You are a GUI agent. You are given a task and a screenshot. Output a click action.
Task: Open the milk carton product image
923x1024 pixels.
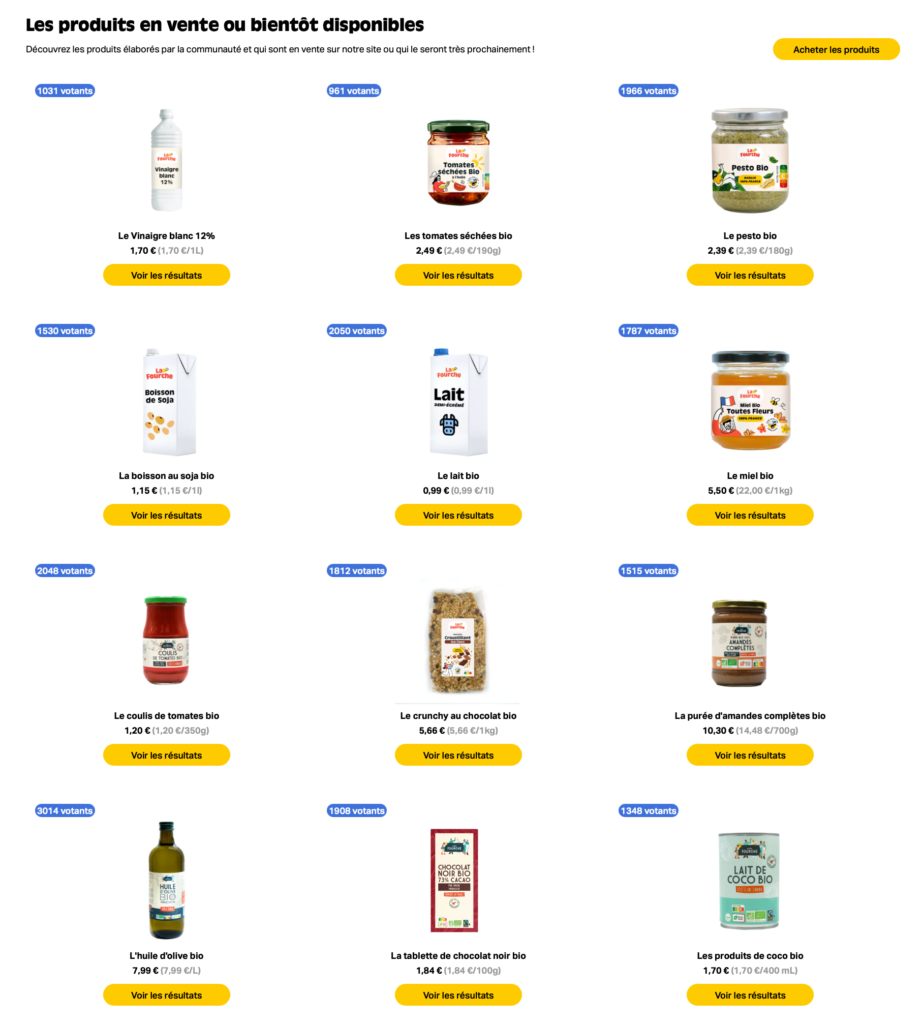(x=458, y=400)
